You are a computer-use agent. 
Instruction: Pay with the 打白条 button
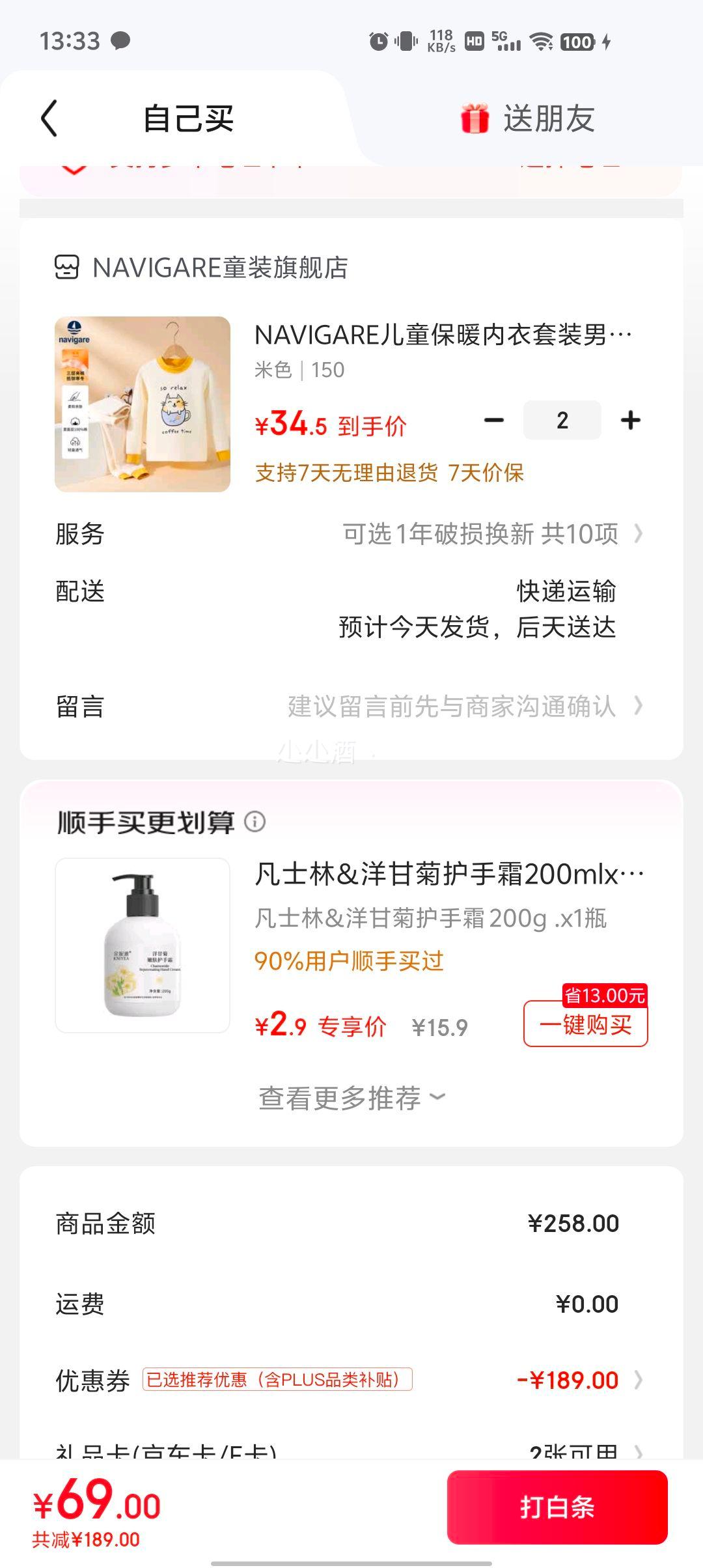557,1507
